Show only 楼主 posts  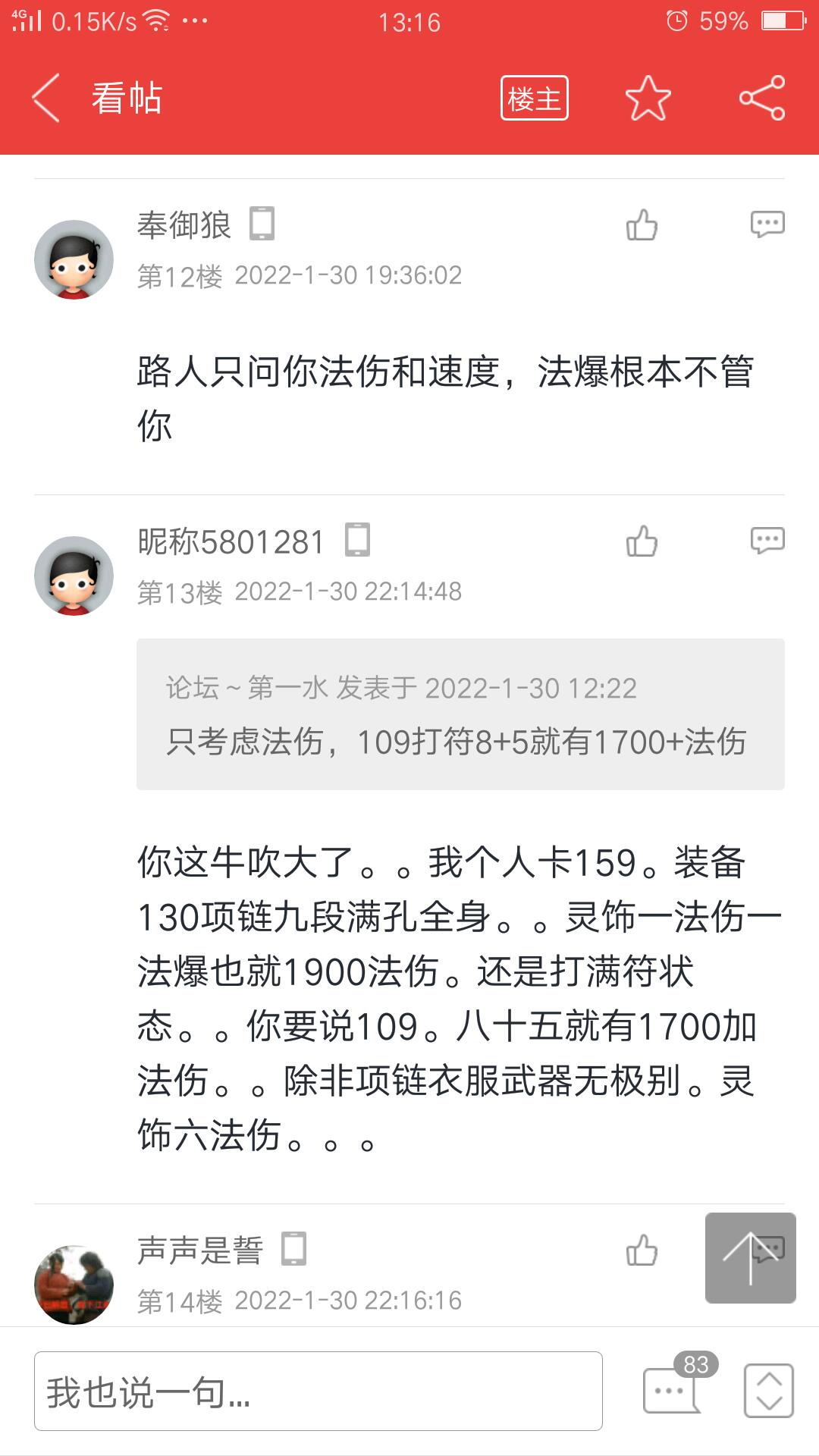534,99
